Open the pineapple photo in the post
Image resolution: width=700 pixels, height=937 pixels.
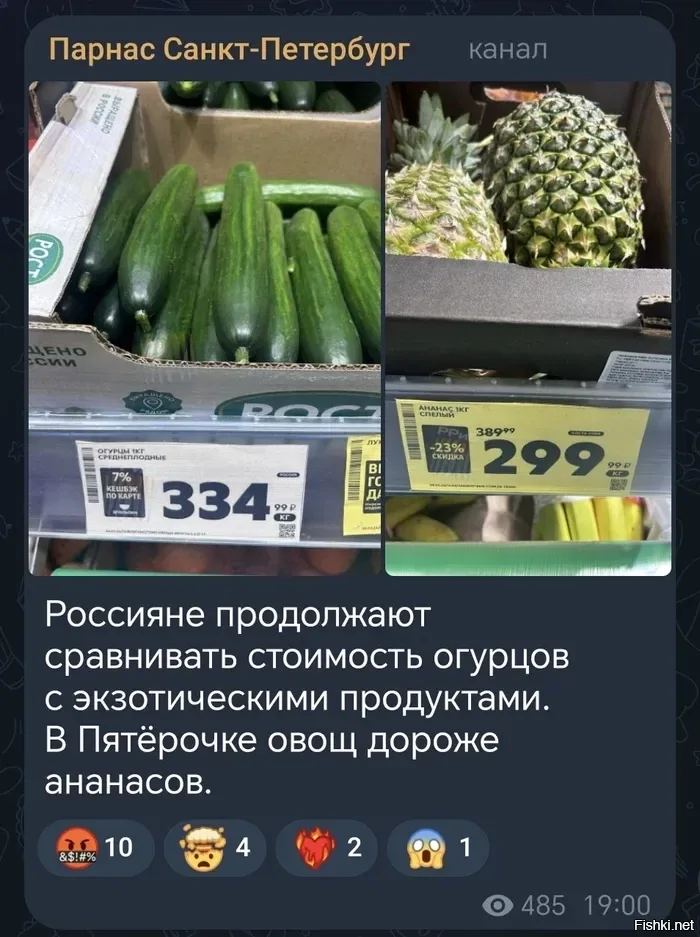click(x=528, y=328)
